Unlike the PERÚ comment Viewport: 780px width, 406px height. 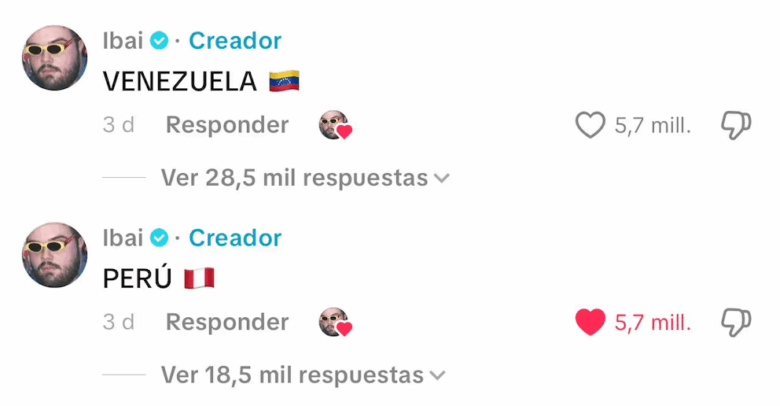click(x=591, y=323)
